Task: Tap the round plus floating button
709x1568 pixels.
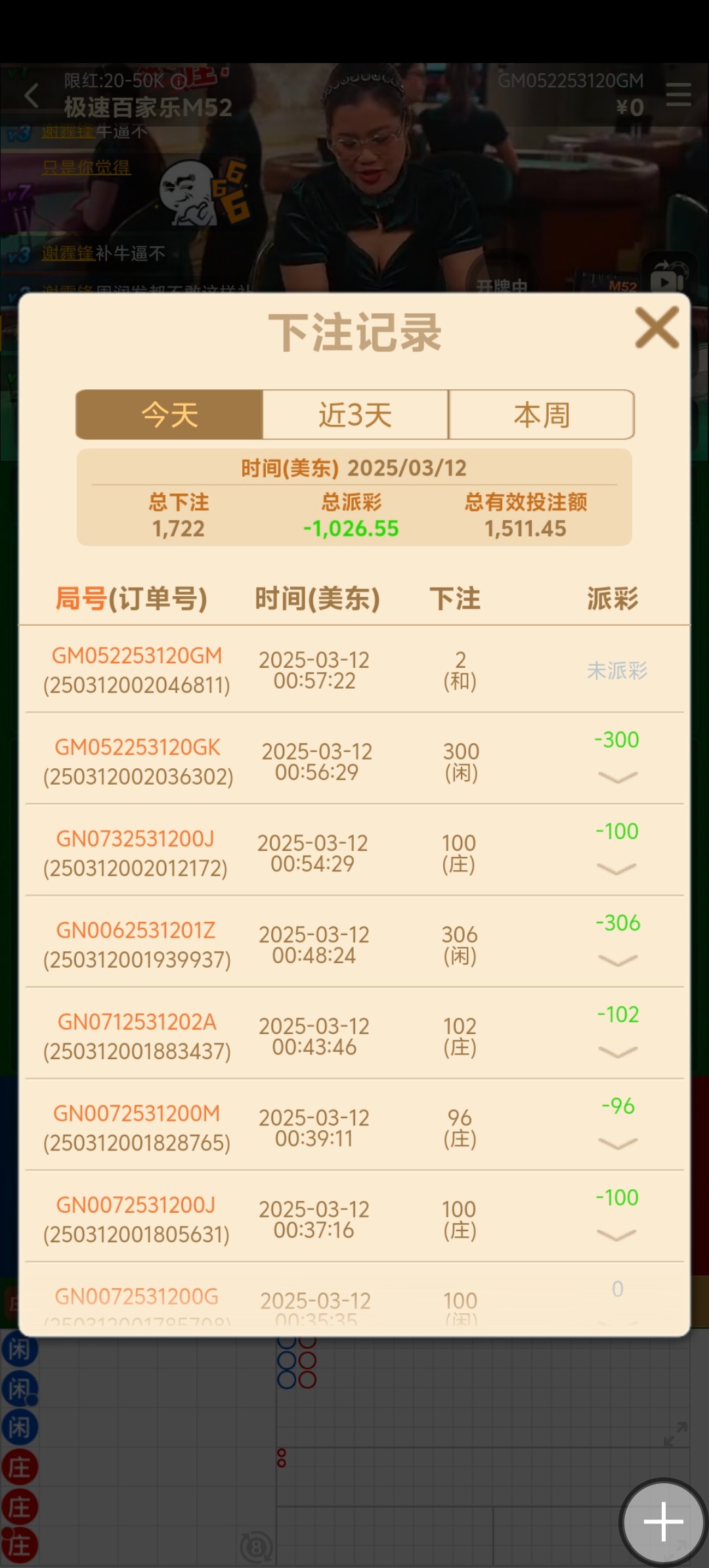Action: (663, 1522)
